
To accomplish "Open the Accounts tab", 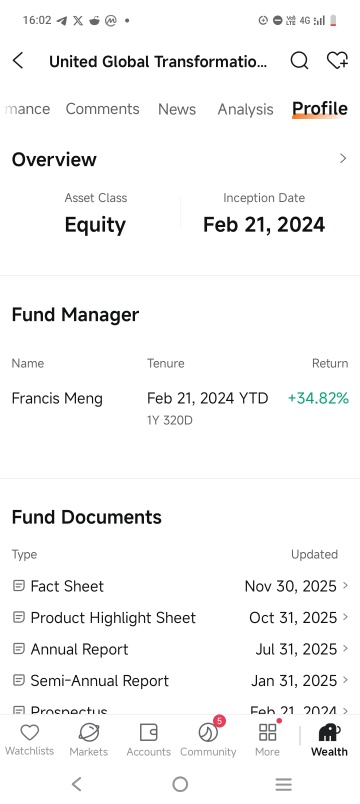I will point(148,739).
